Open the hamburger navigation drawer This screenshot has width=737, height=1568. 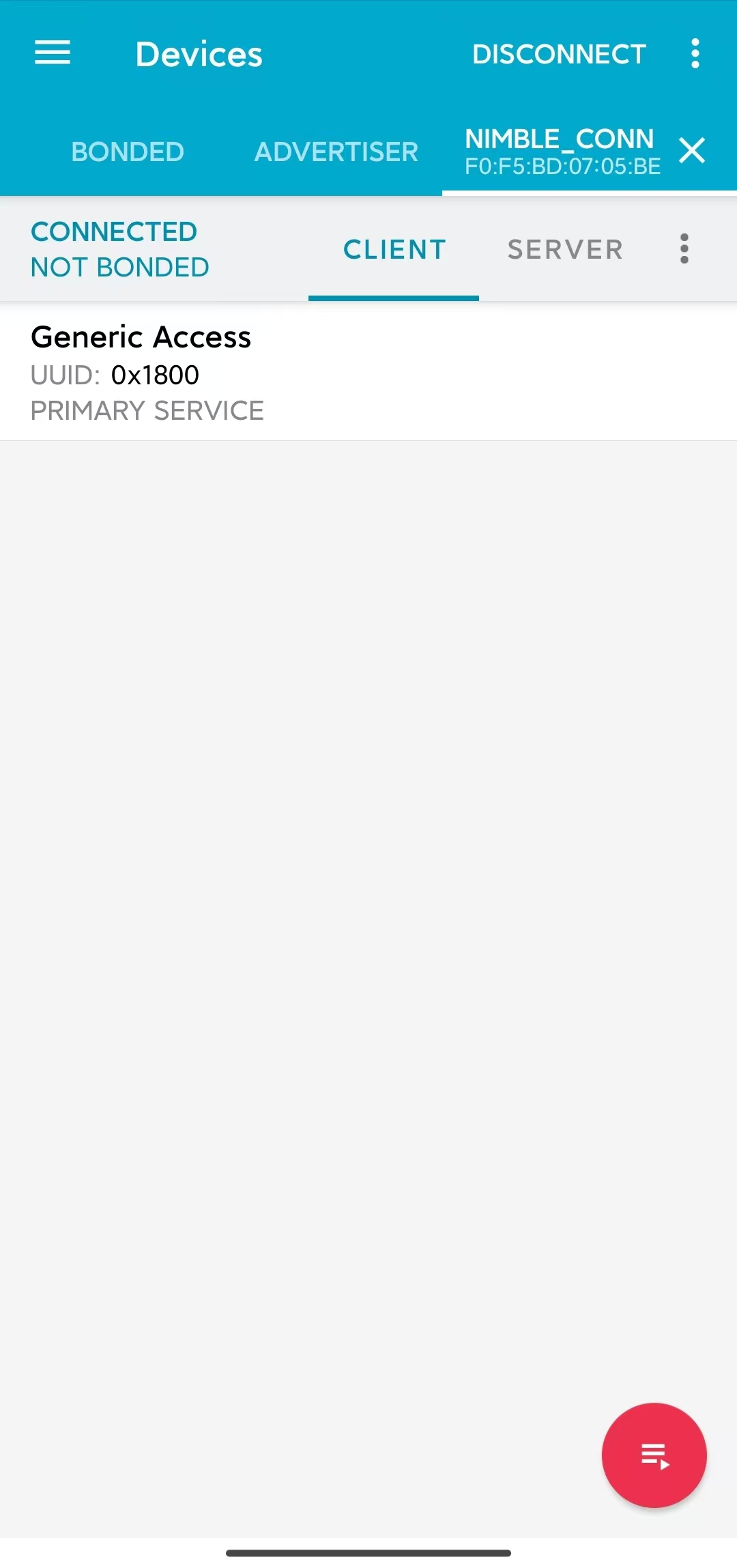coord(53,53)
